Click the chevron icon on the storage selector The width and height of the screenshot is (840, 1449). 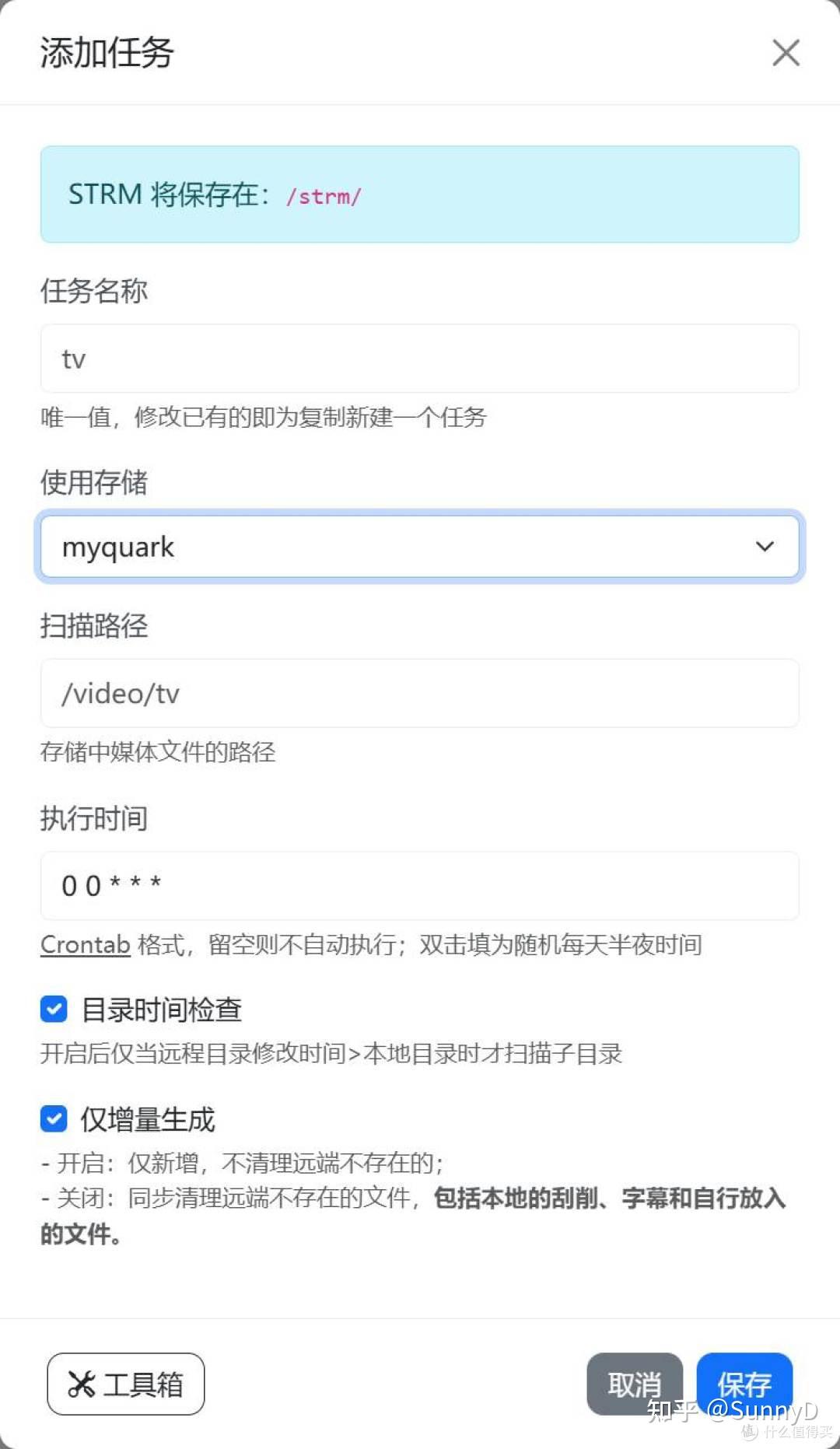(x=765, y=547)
